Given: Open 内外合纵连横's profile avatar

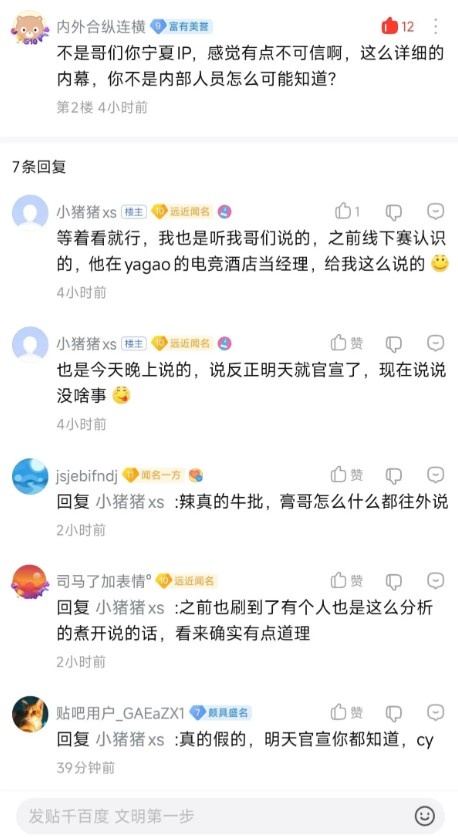Looking at the screenshot, I should 30,28.
